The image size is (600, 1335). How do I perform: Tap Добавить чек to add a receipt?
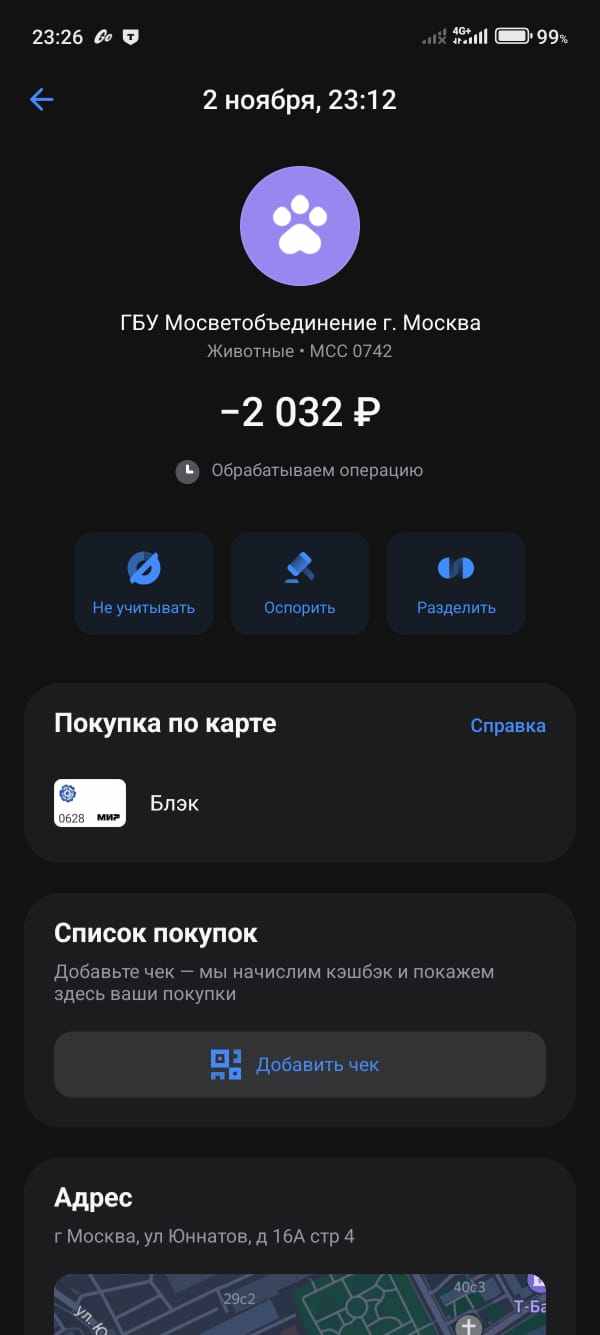[300, 1065]
